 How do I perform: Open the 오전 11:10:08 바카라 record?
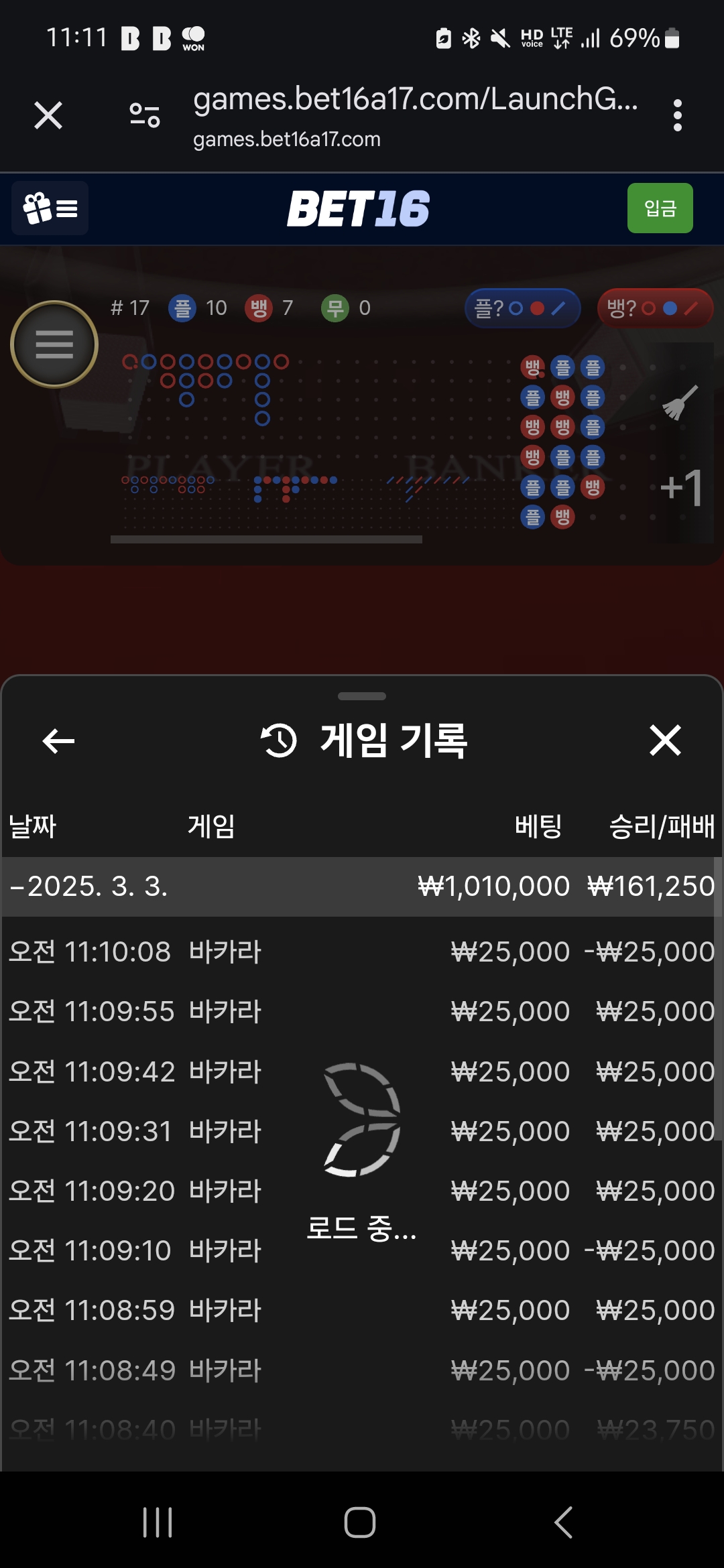click(362, 952)
